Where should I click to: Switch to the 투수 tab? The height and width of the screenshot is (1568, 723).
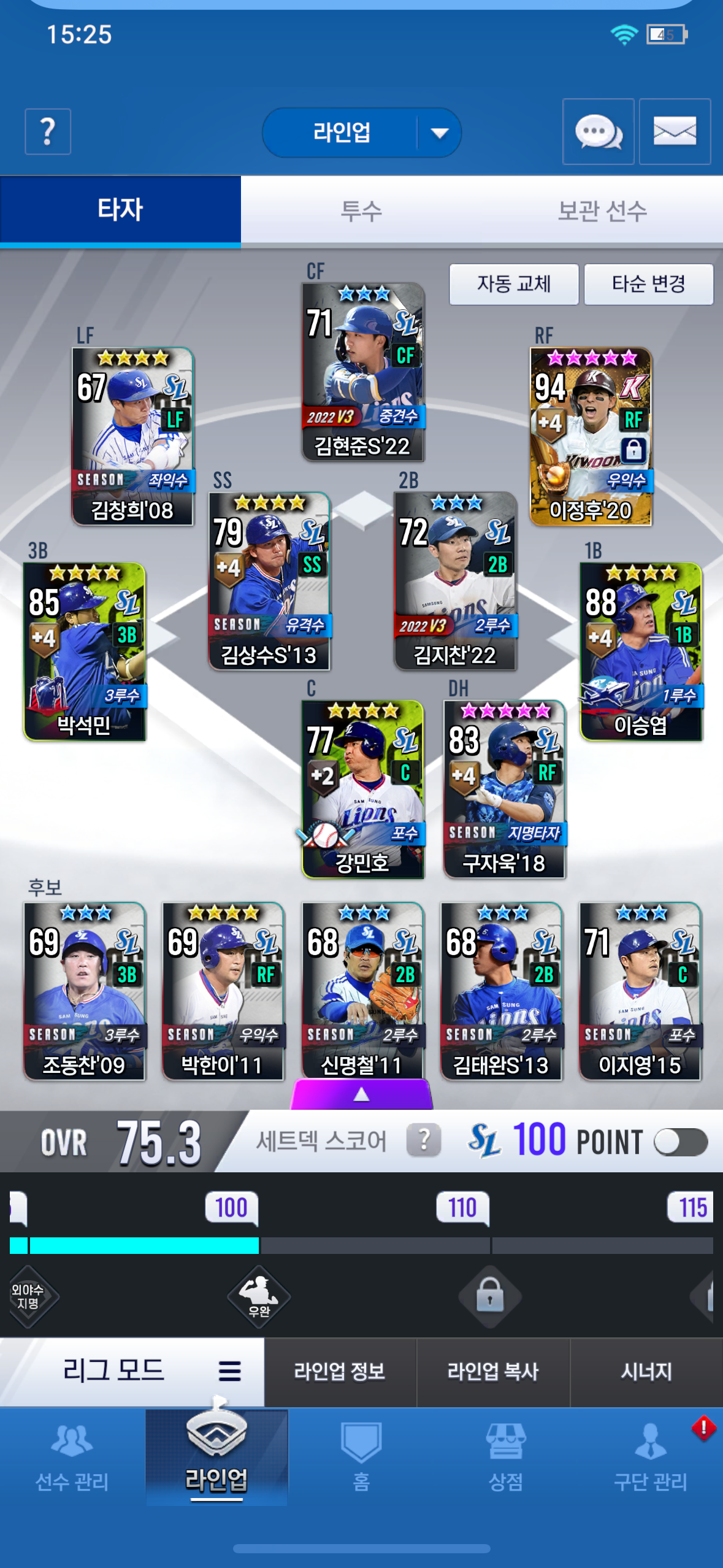[x=361, y=211]
